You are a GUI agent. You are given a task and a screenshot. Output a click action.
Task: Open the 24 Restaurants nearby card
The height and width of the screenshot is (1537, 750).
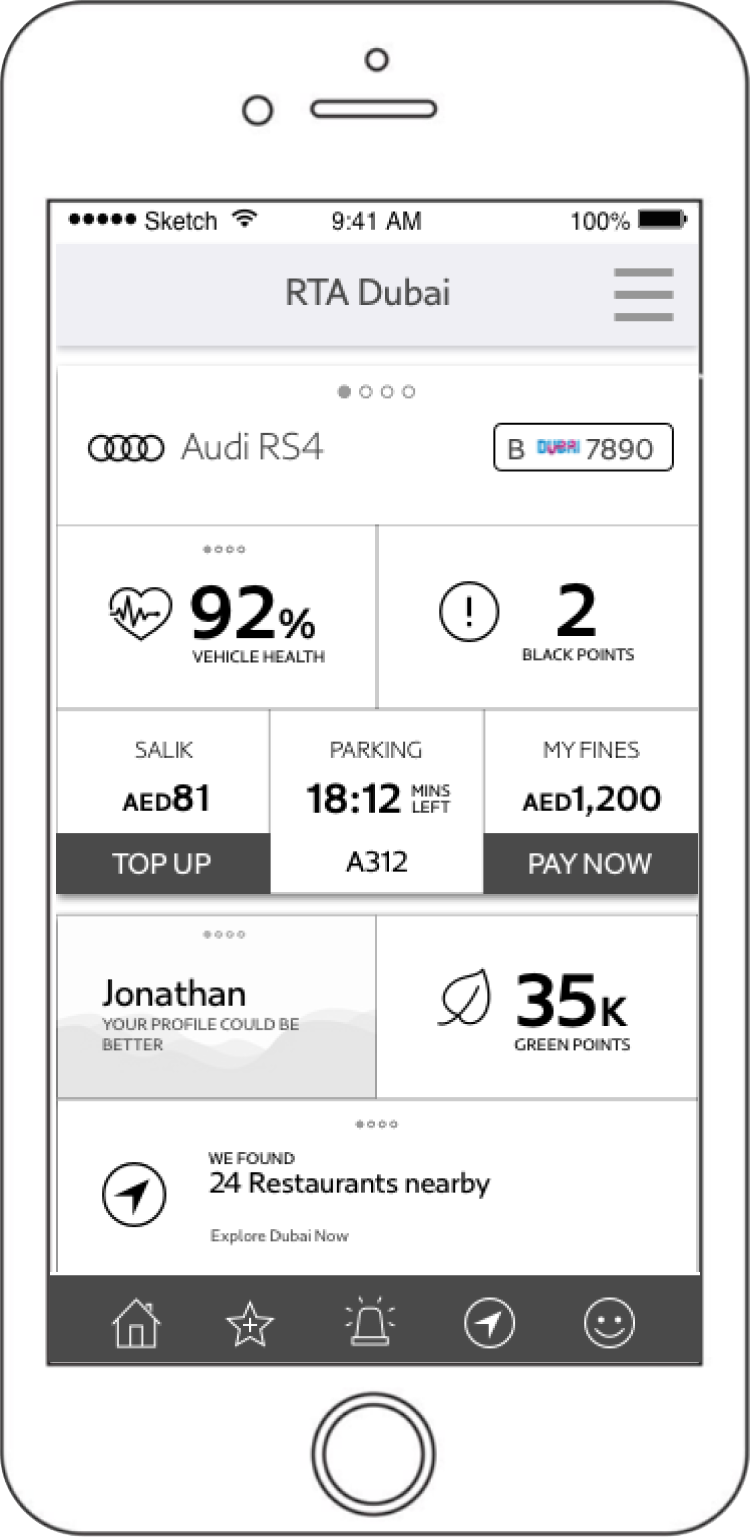pyautogui.click(x=377, y=1187)
